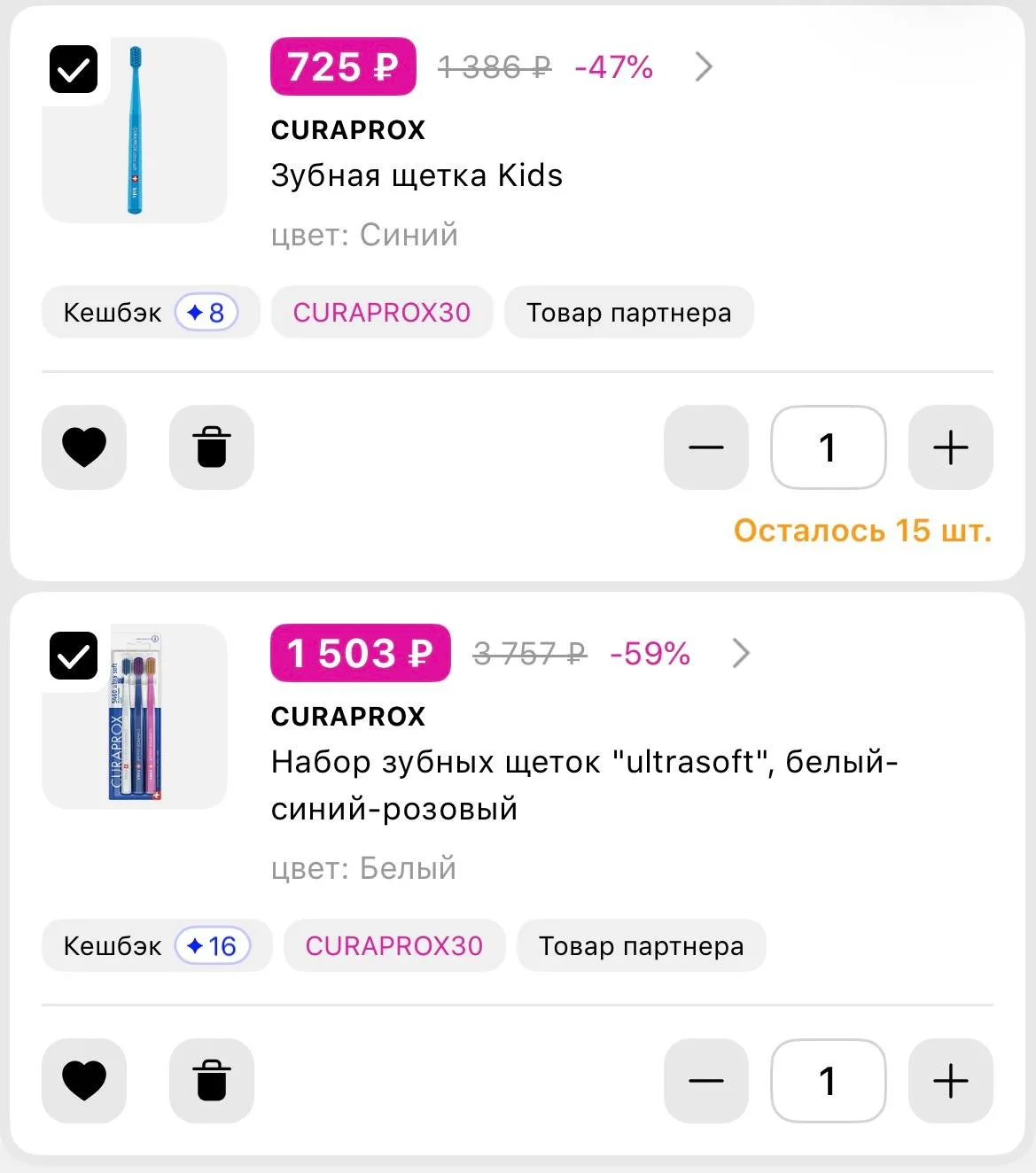Delete the ultrasoft toothbrush set from cart
Screen dimensions: 1036x1173
212,1081
